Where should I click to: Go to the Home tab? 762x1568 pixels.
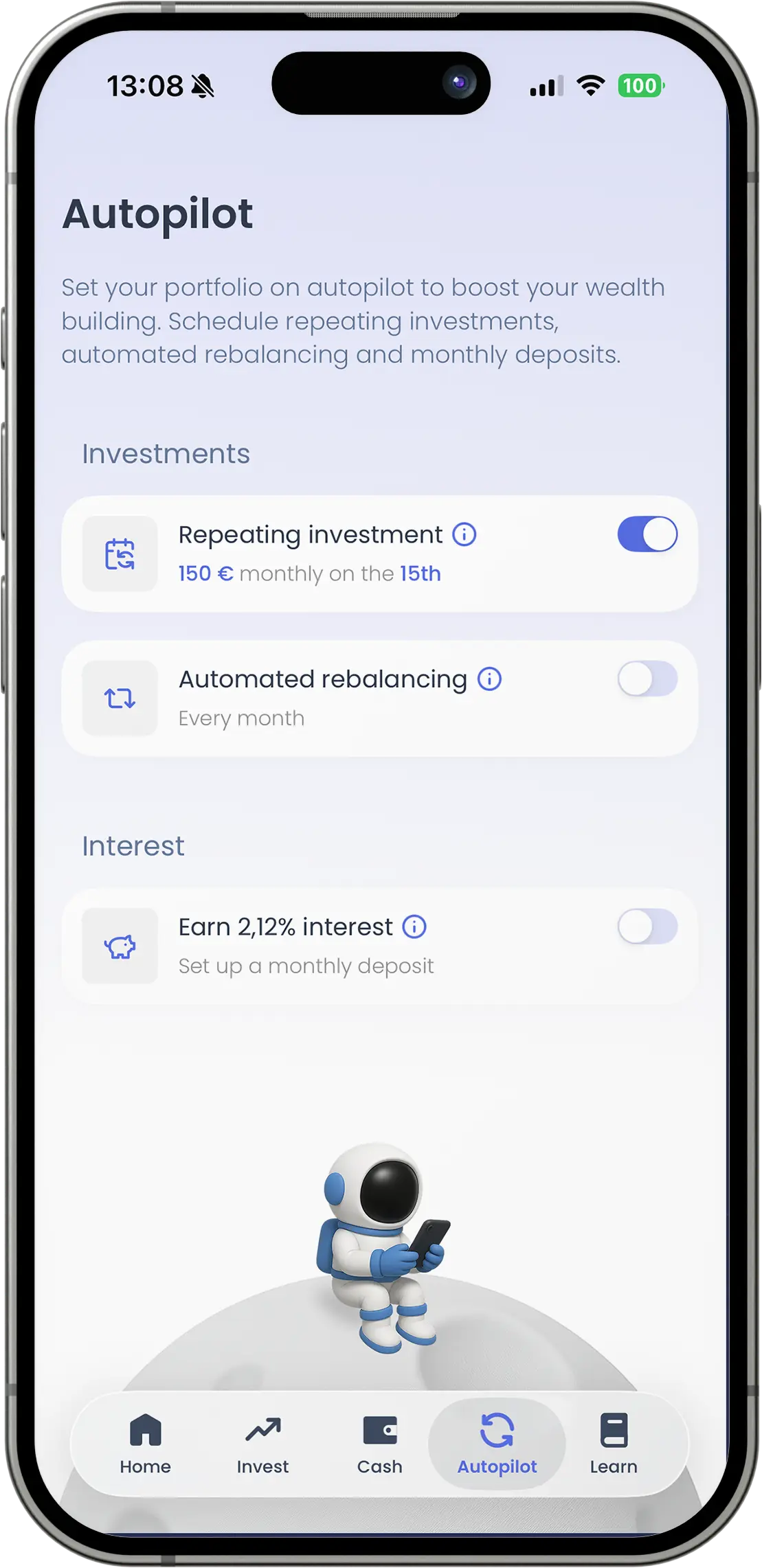point(146,1444)
